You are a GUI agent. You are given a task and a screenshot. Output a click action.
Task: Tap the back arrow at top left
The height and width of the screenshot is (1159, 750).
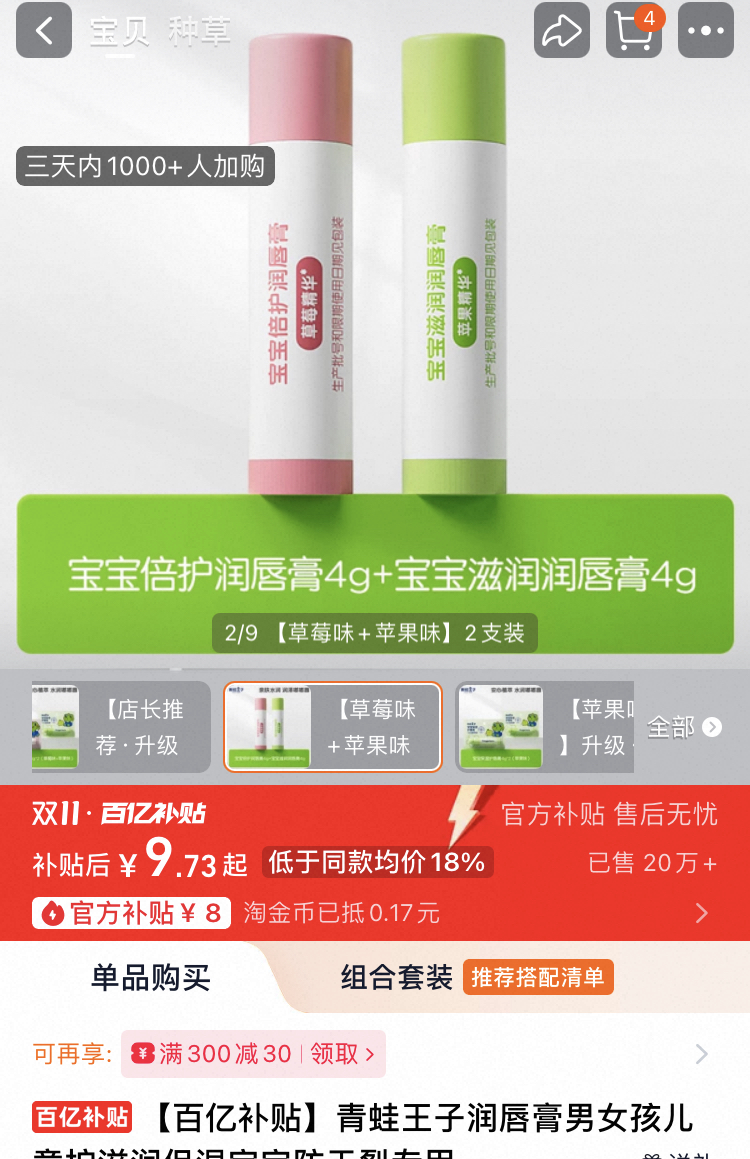point(43,30)
